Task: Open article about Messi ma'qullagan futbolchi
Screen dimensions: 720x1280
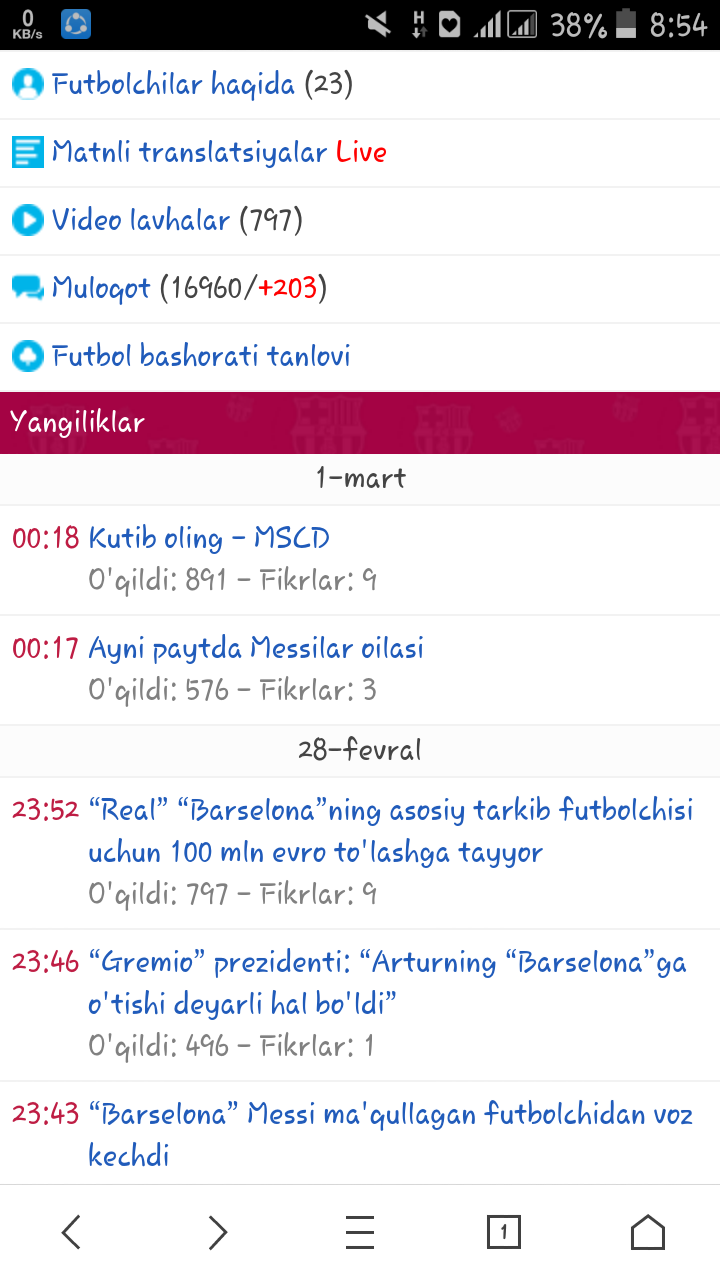Action: click(x=390, y=1134)
